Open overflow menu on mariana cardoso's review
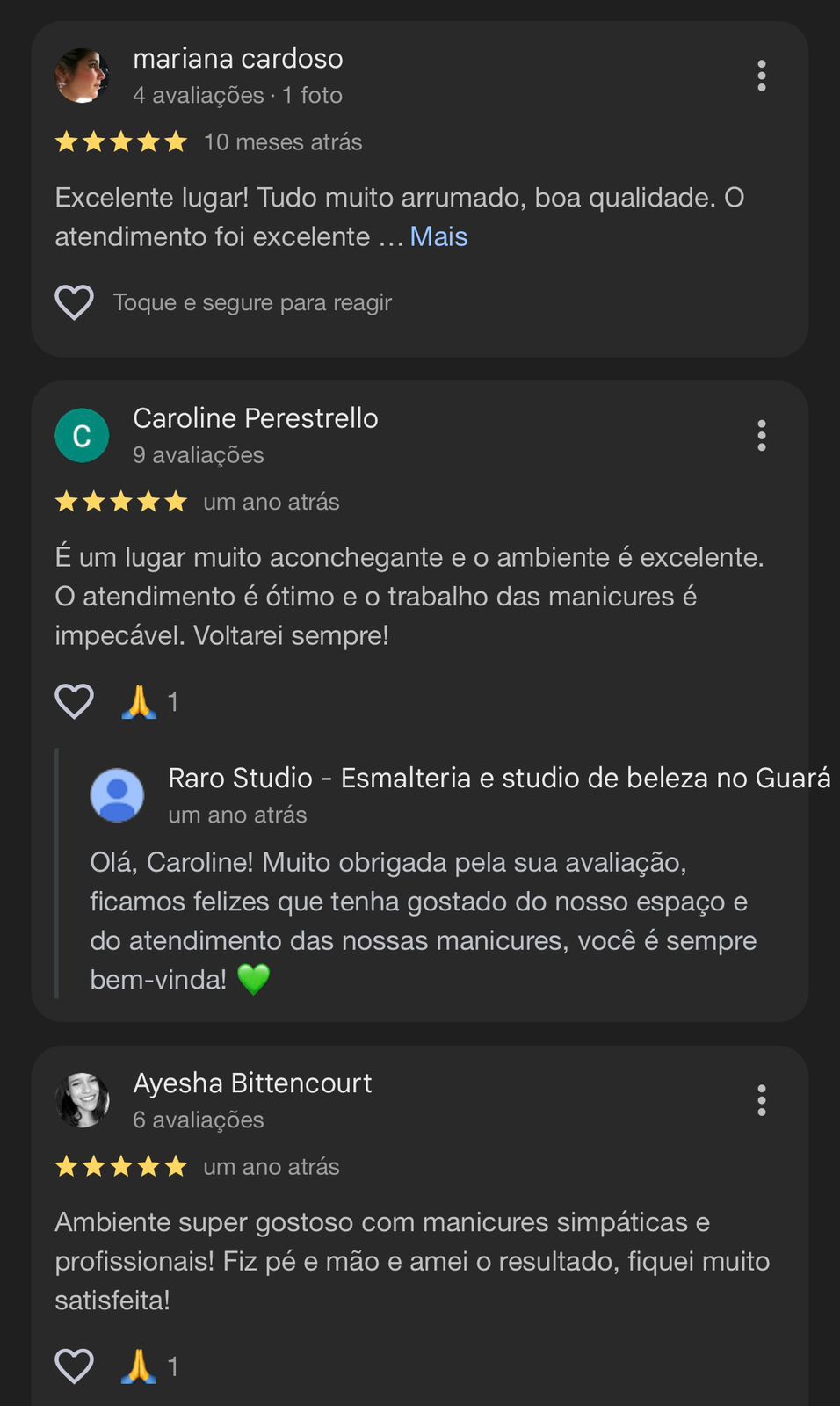The width and height of the screenshot is (840, 1406). [x=761, y=76]
